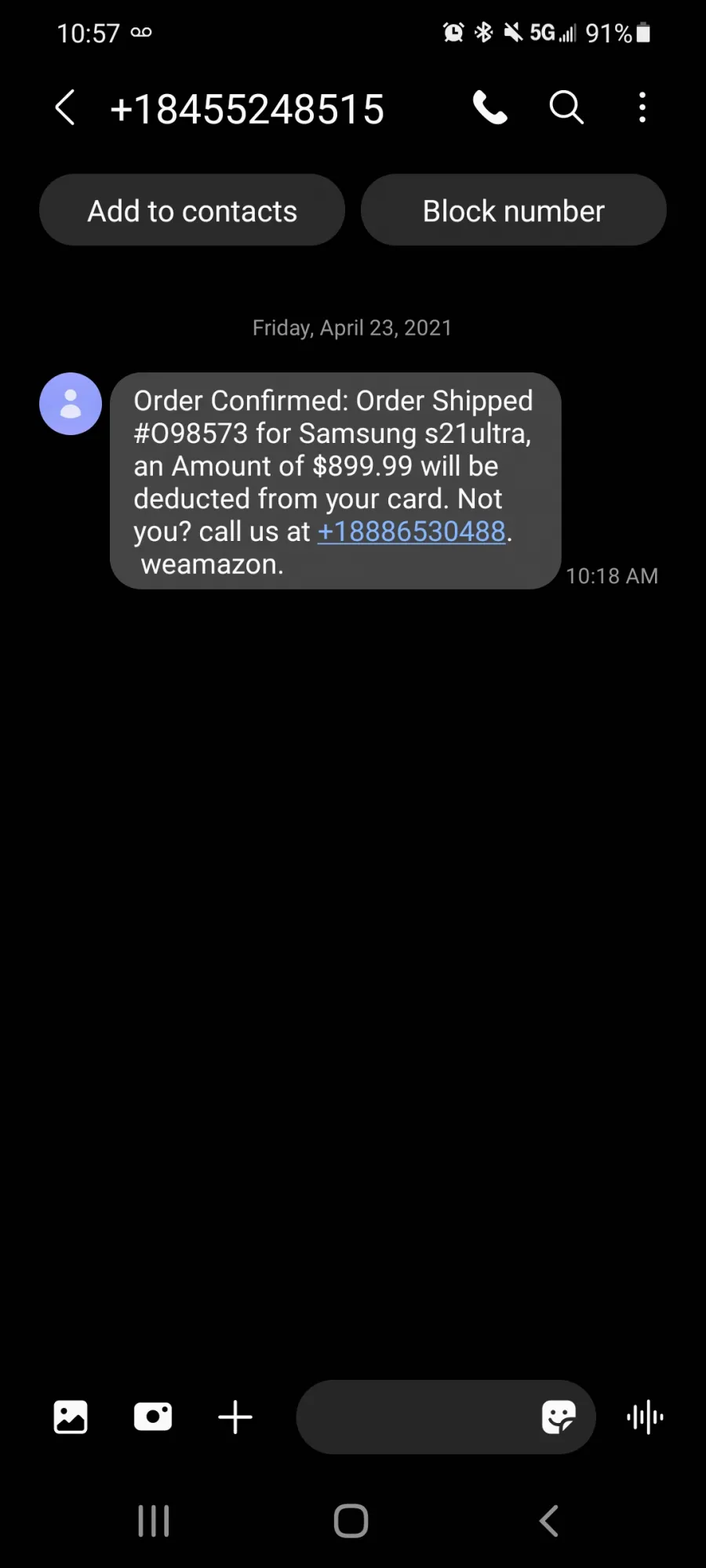Search this conversation
The height and width of the screenshot is (1568, 706).
566,107
